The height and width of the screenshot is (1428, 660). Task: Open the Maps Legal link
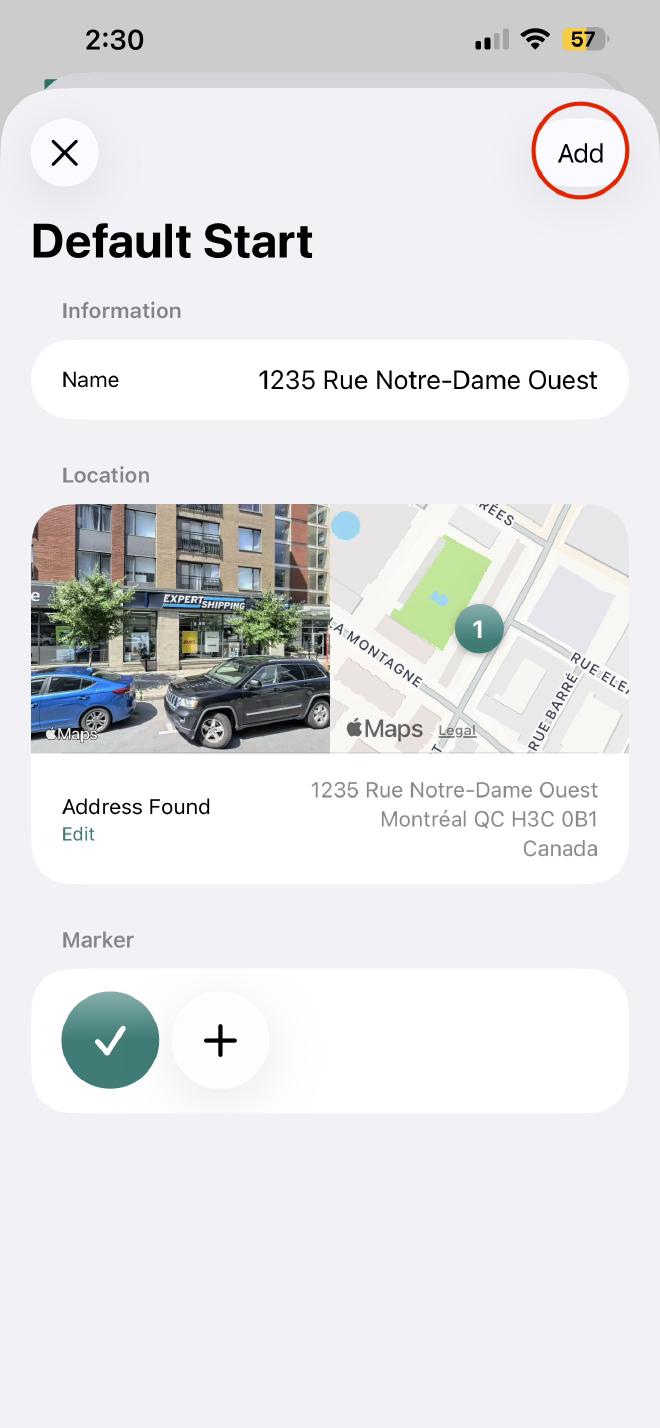pos(457,731)
